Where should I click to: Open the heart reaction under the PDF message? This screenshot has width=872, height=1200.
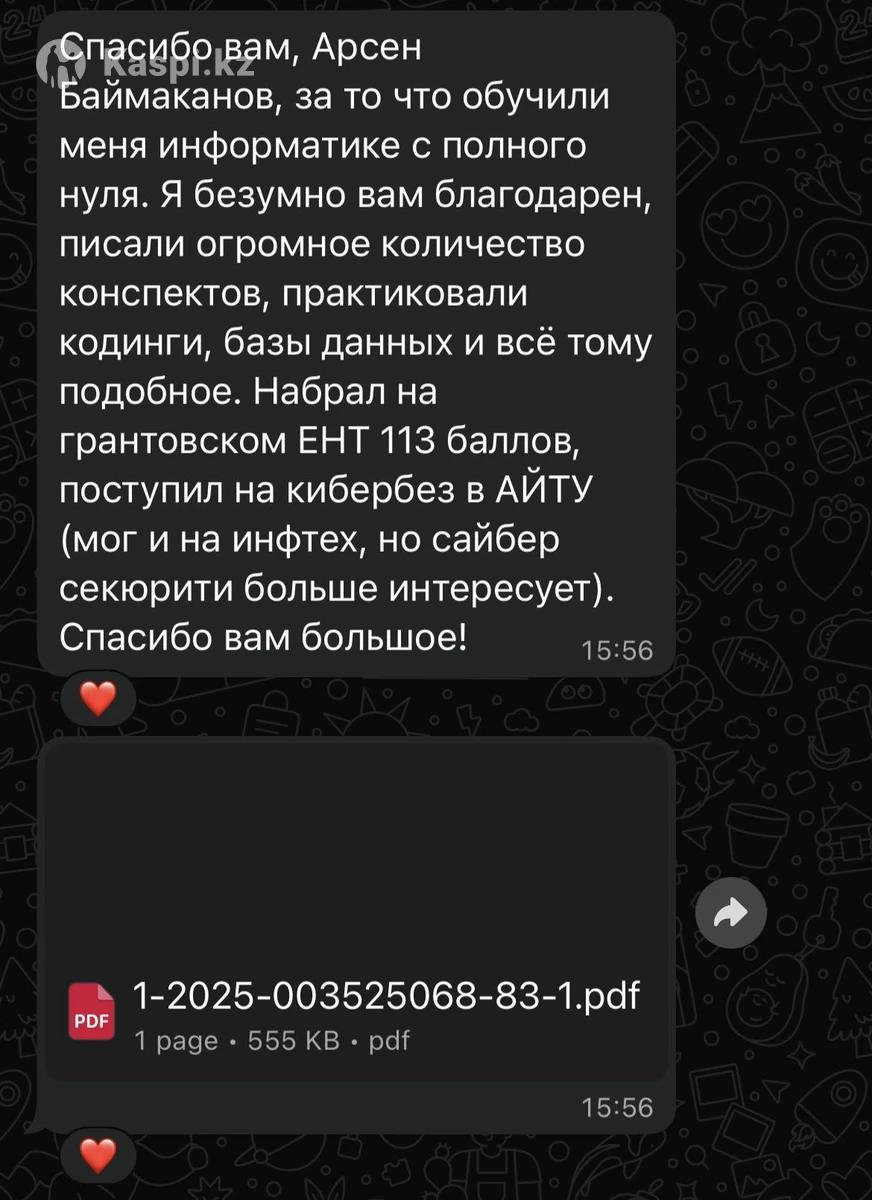pos(98,1156)
